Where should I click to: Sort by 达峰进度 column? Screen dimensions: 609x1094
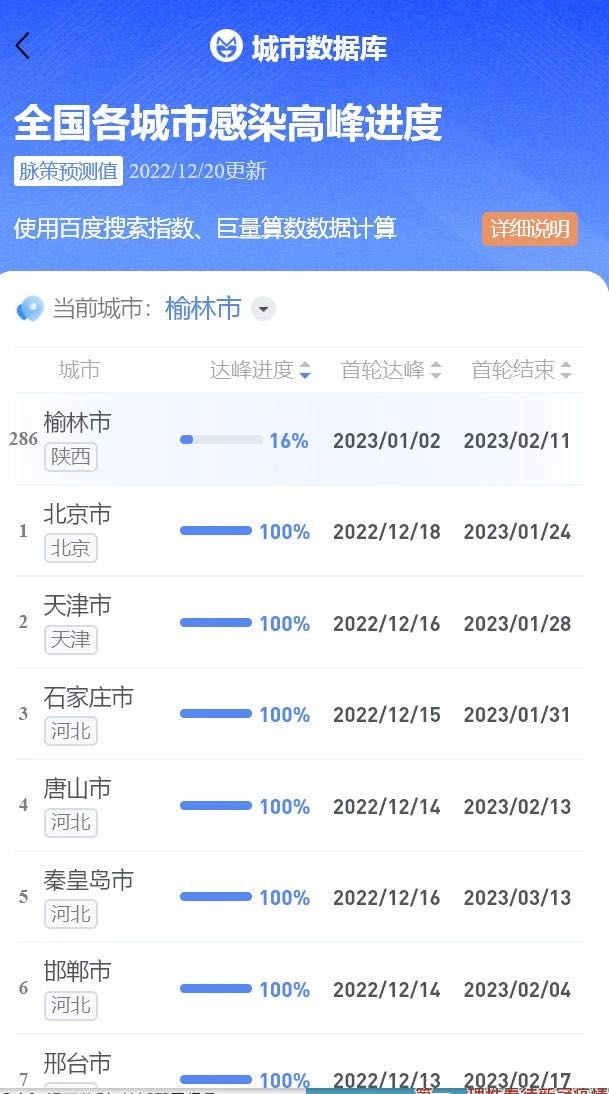pyautogui.click(x=260, y=370)
